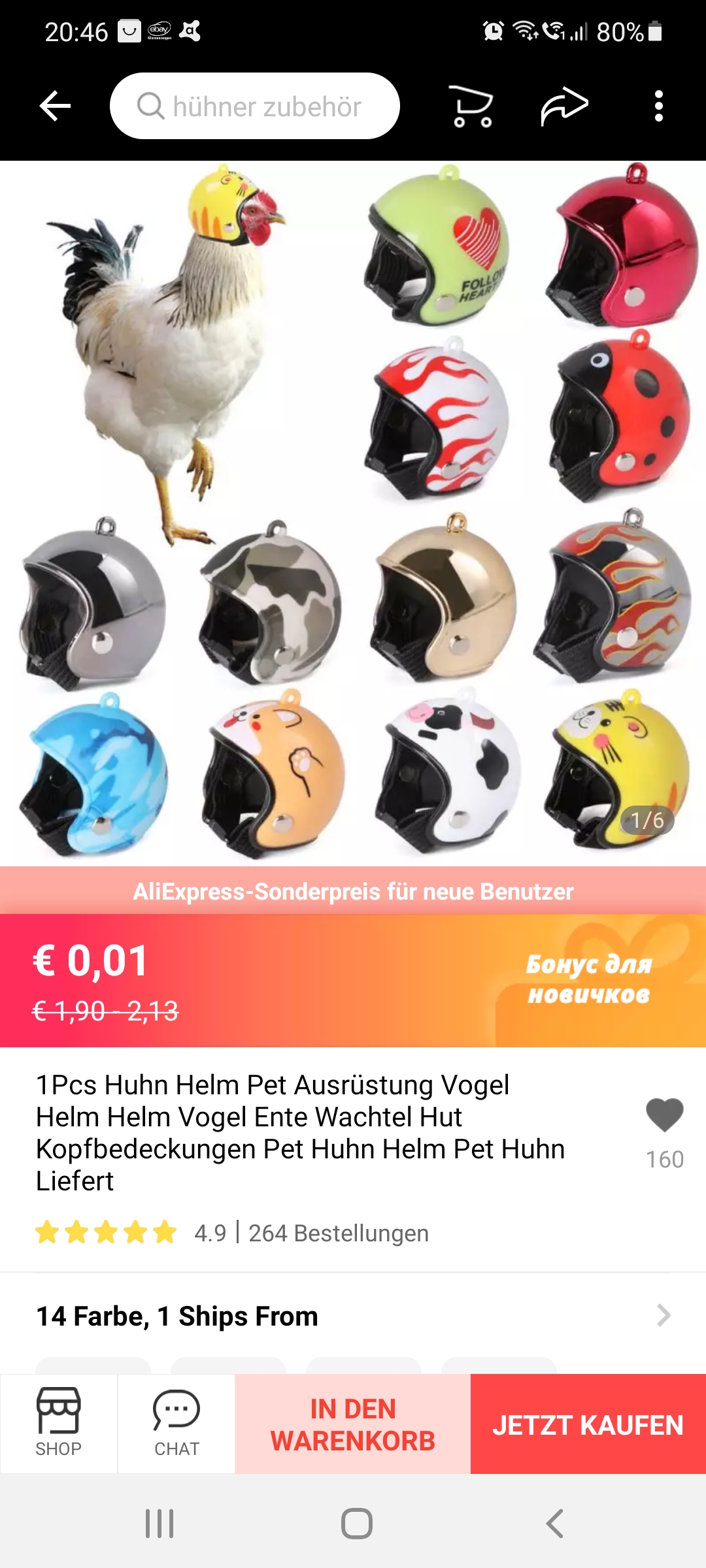Tap the new user bonus banner
Viewport: 706px width, 1568px height.
(x=588, y=979)
